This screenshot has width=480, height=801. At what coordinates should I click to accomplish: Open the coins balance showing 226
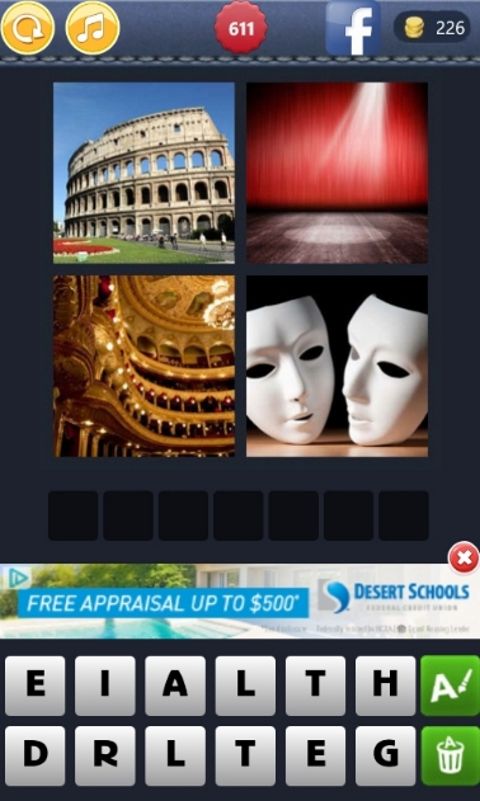point(432,28)
